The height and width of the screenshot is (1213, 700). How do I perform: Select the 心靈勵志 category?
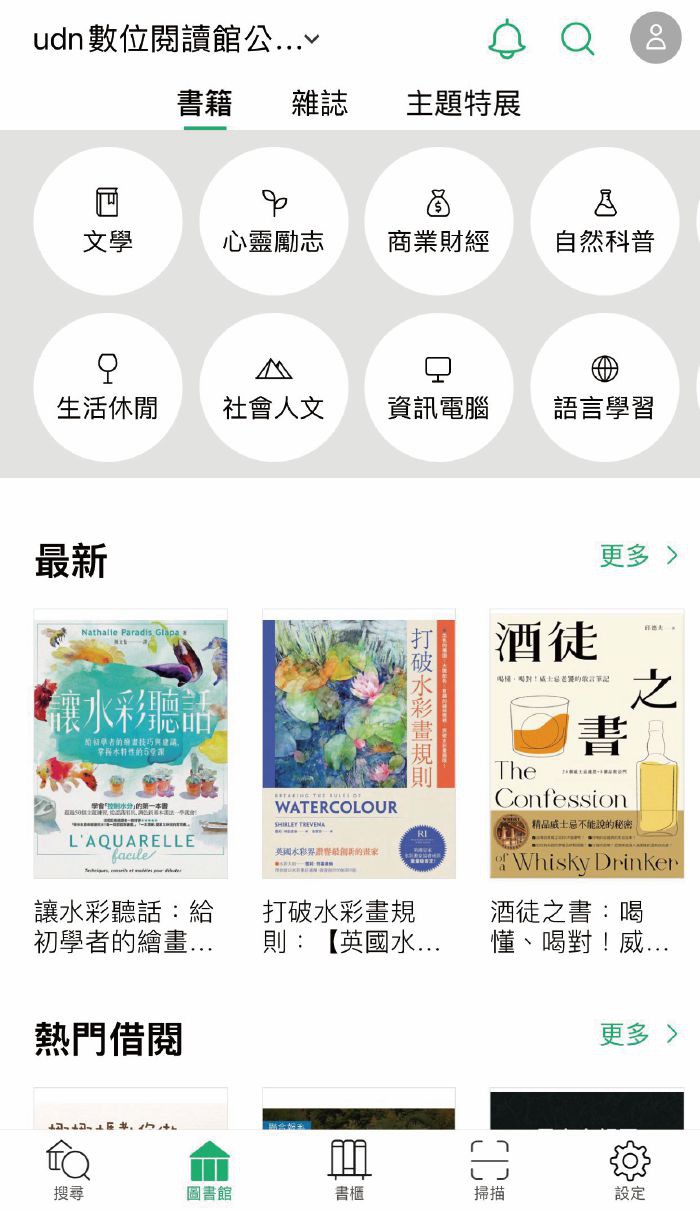[x=273, y=221]
